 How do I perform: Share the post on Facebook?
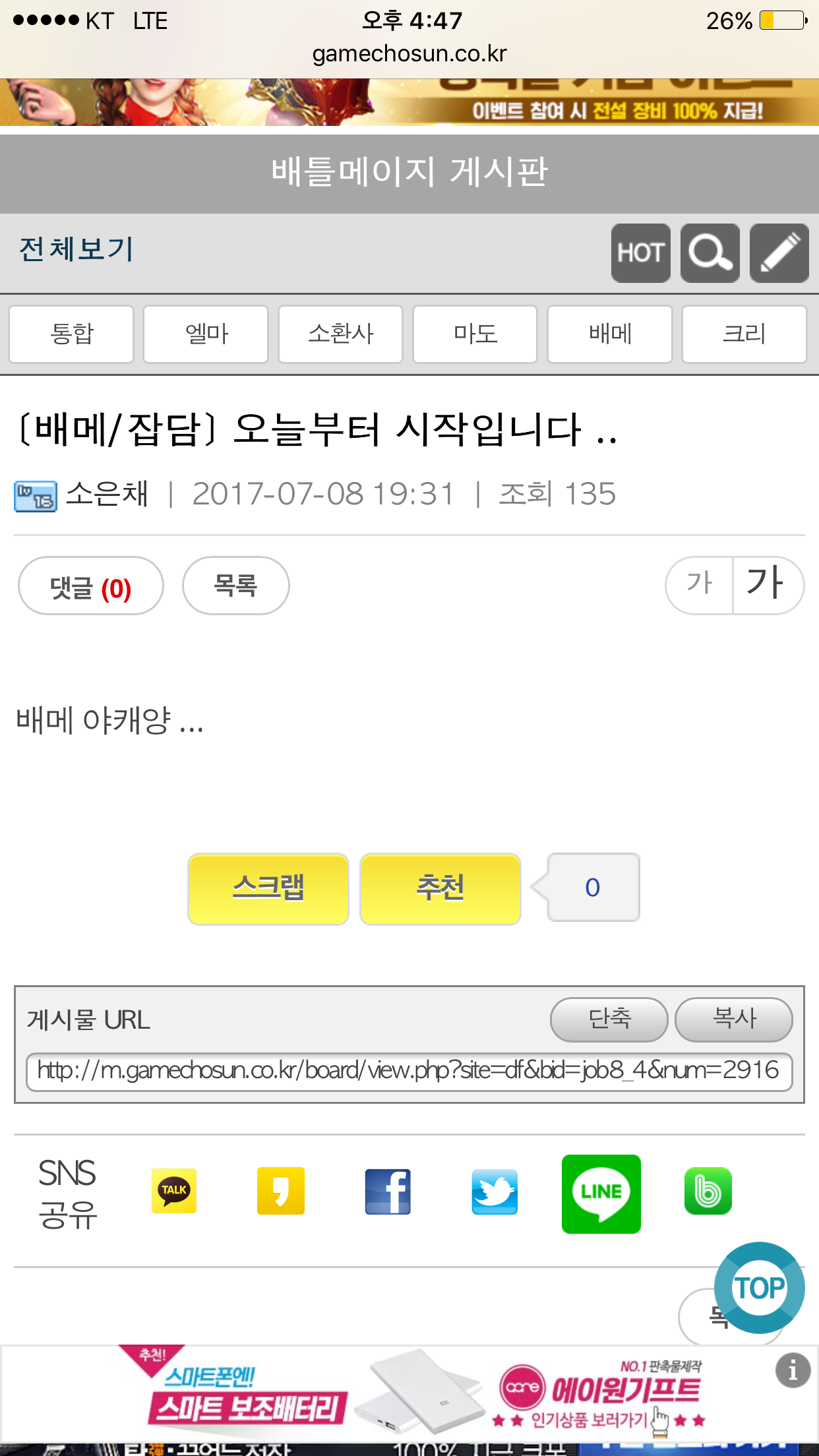(x=388, y=1192)
